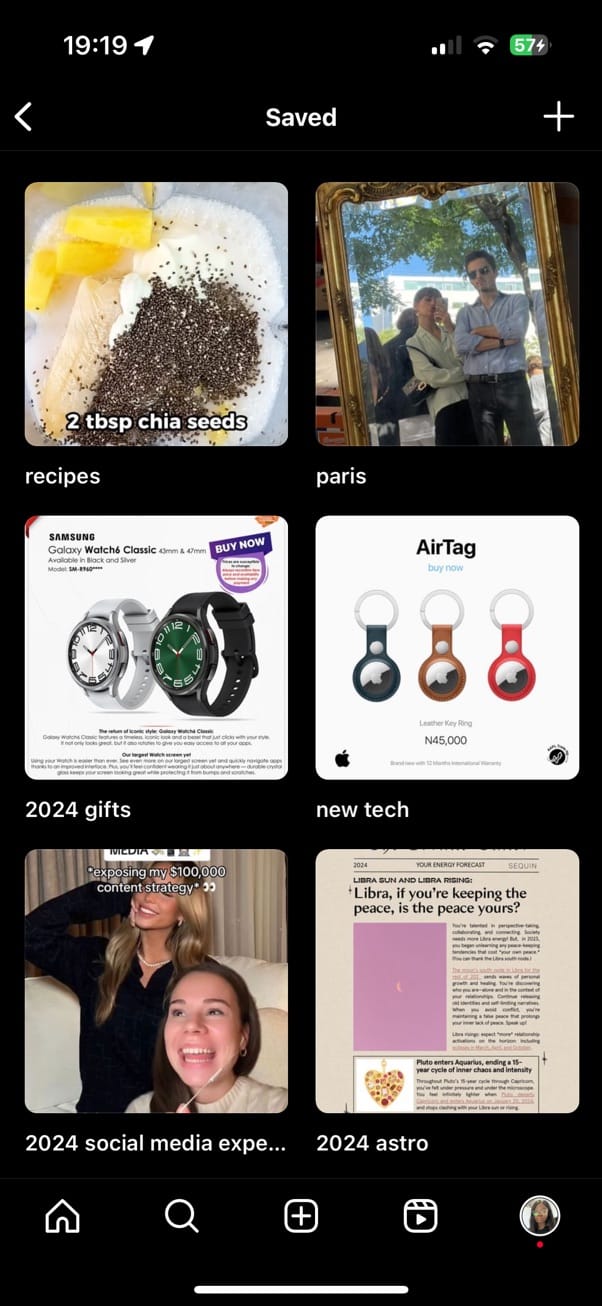Open the 2024 social media collection
The image size is (602, 1306).
(156, 981)
